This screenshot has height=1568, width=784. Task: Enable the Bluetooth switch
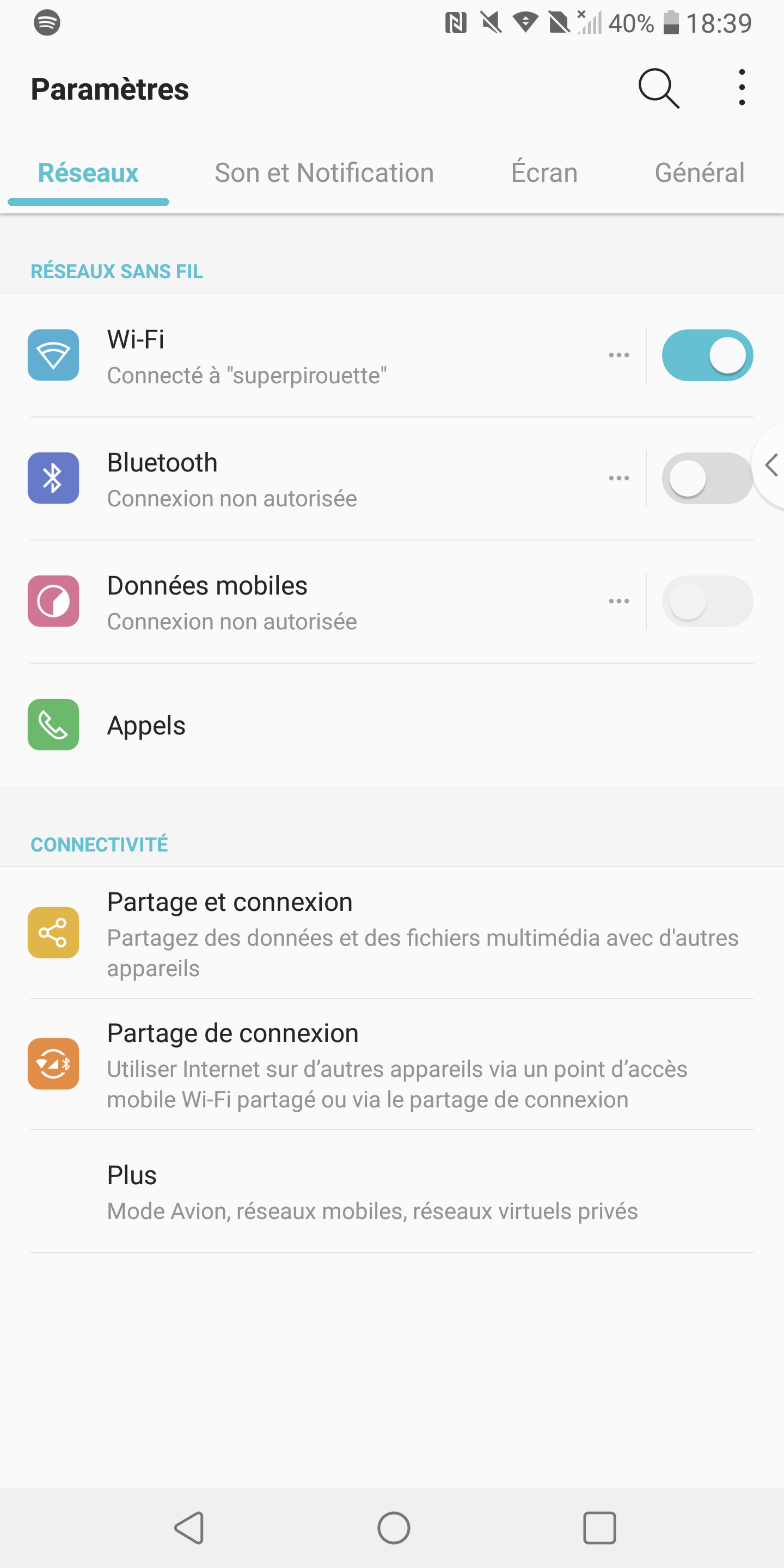707,478
